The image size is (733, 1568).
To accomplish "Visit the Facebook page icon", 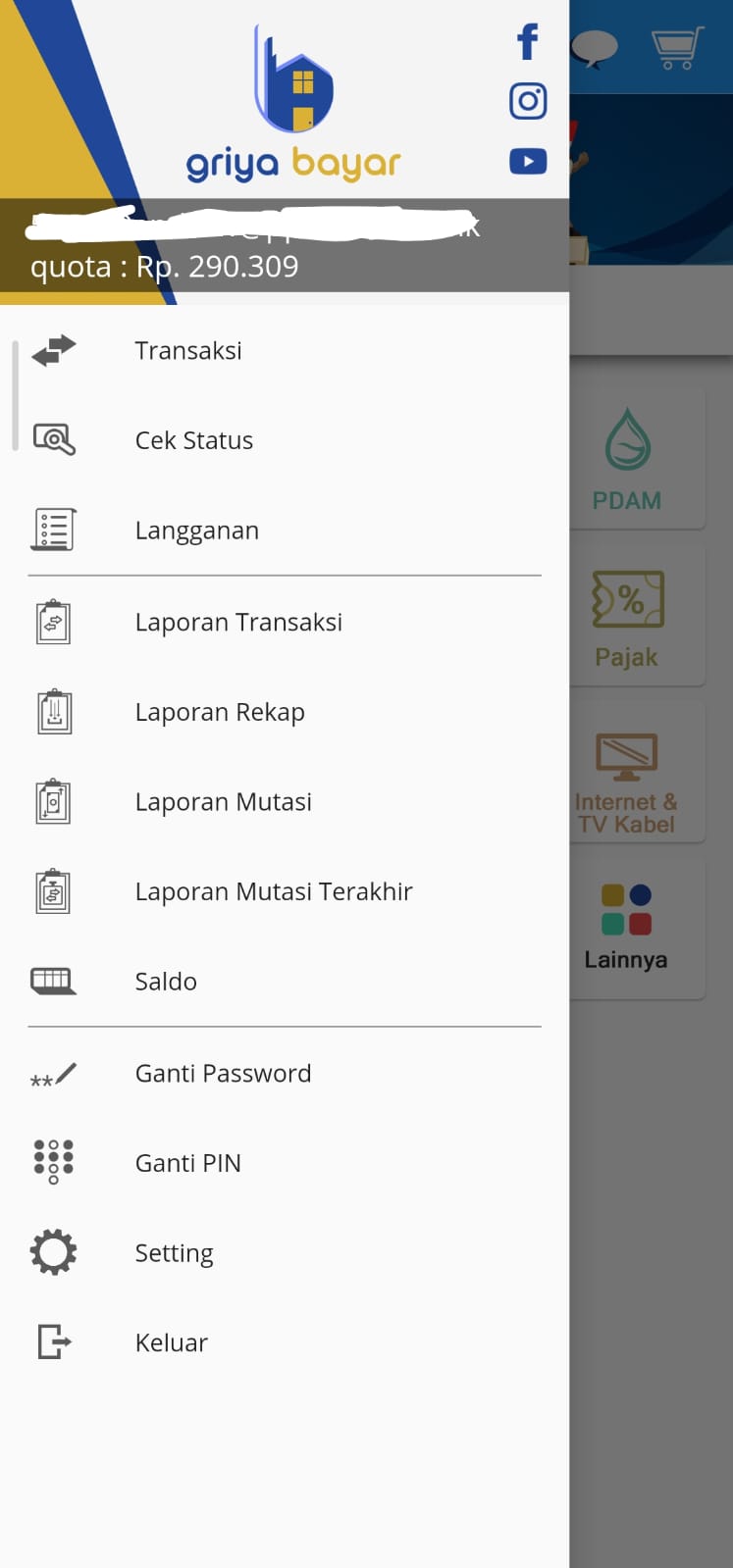I will click(527, 40).
